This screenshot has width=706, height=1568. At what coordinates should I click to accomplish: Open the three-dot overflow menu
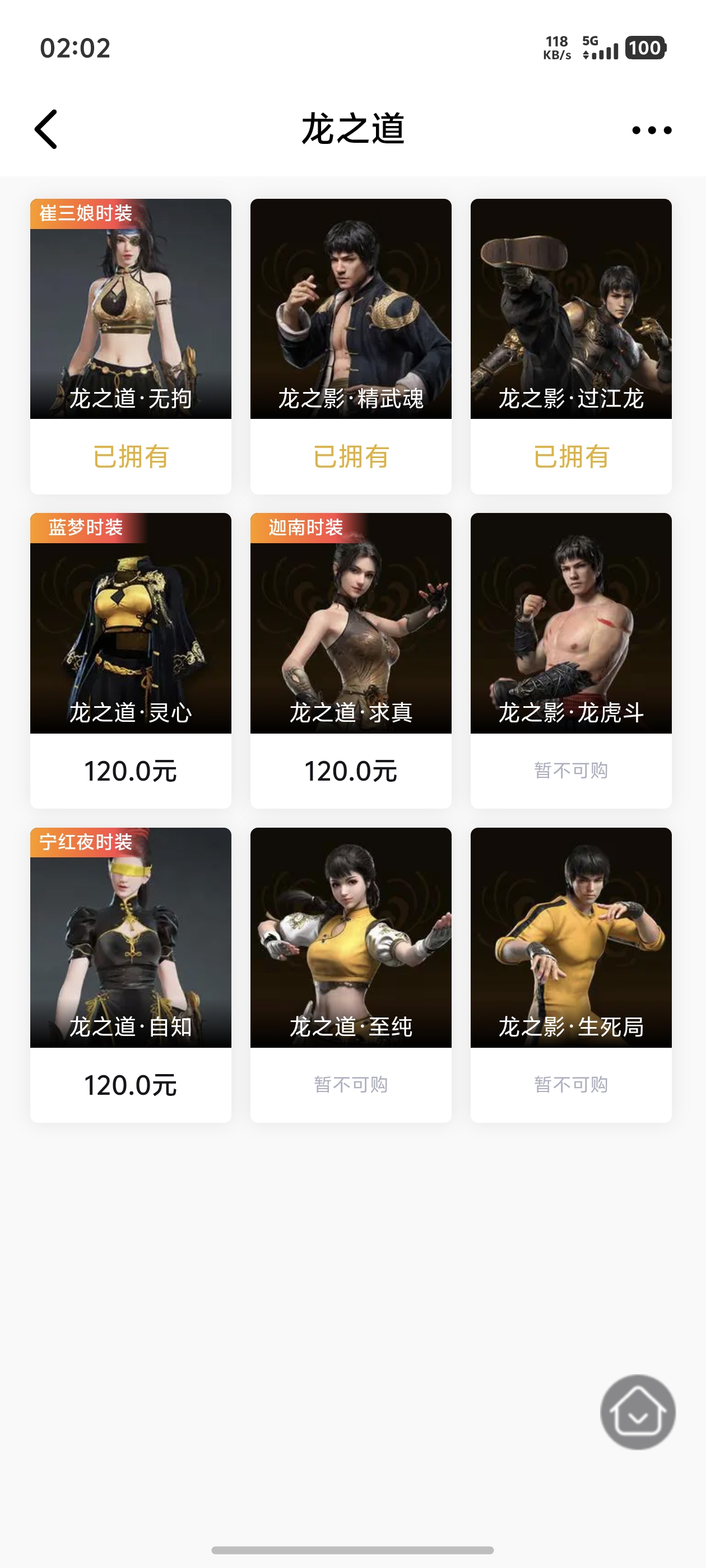651,130
